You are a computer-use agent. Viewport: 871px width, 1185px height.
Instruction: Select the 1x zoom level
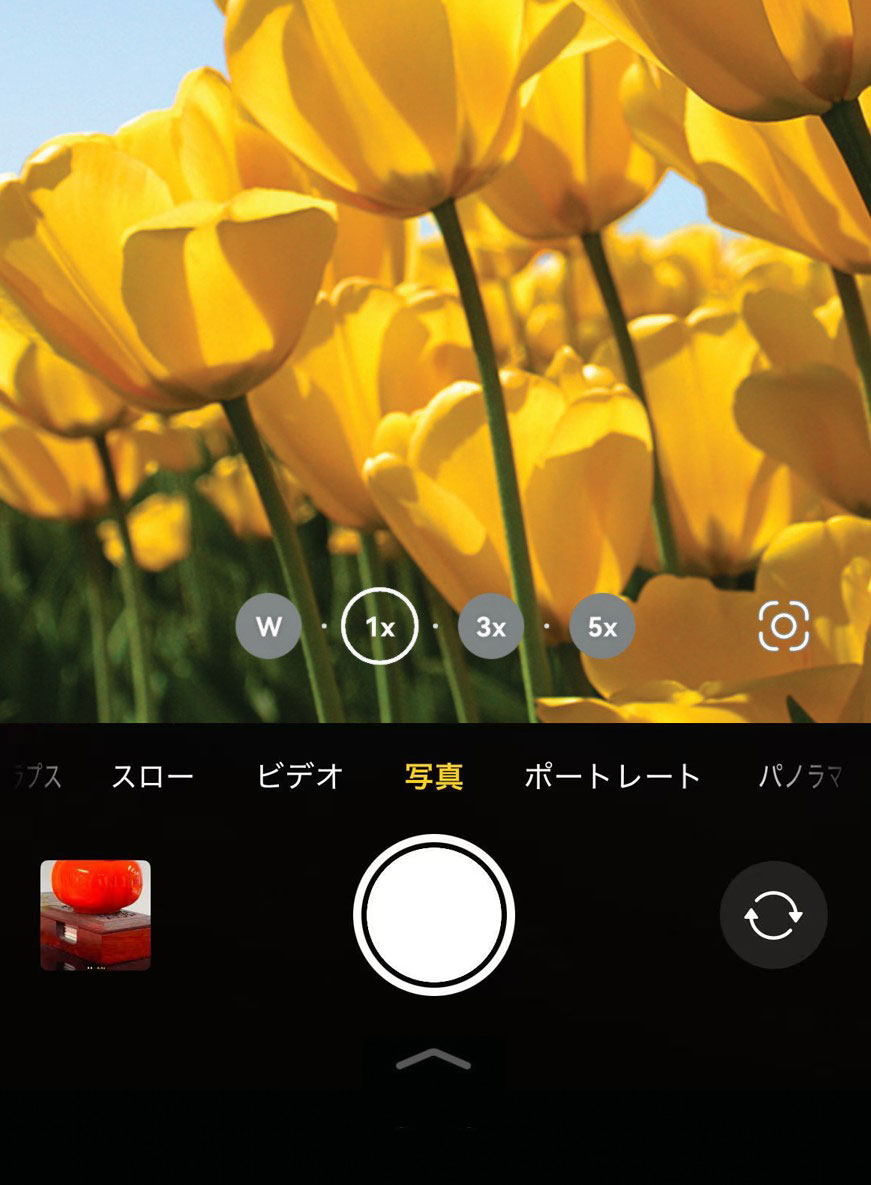pos(379,627)
